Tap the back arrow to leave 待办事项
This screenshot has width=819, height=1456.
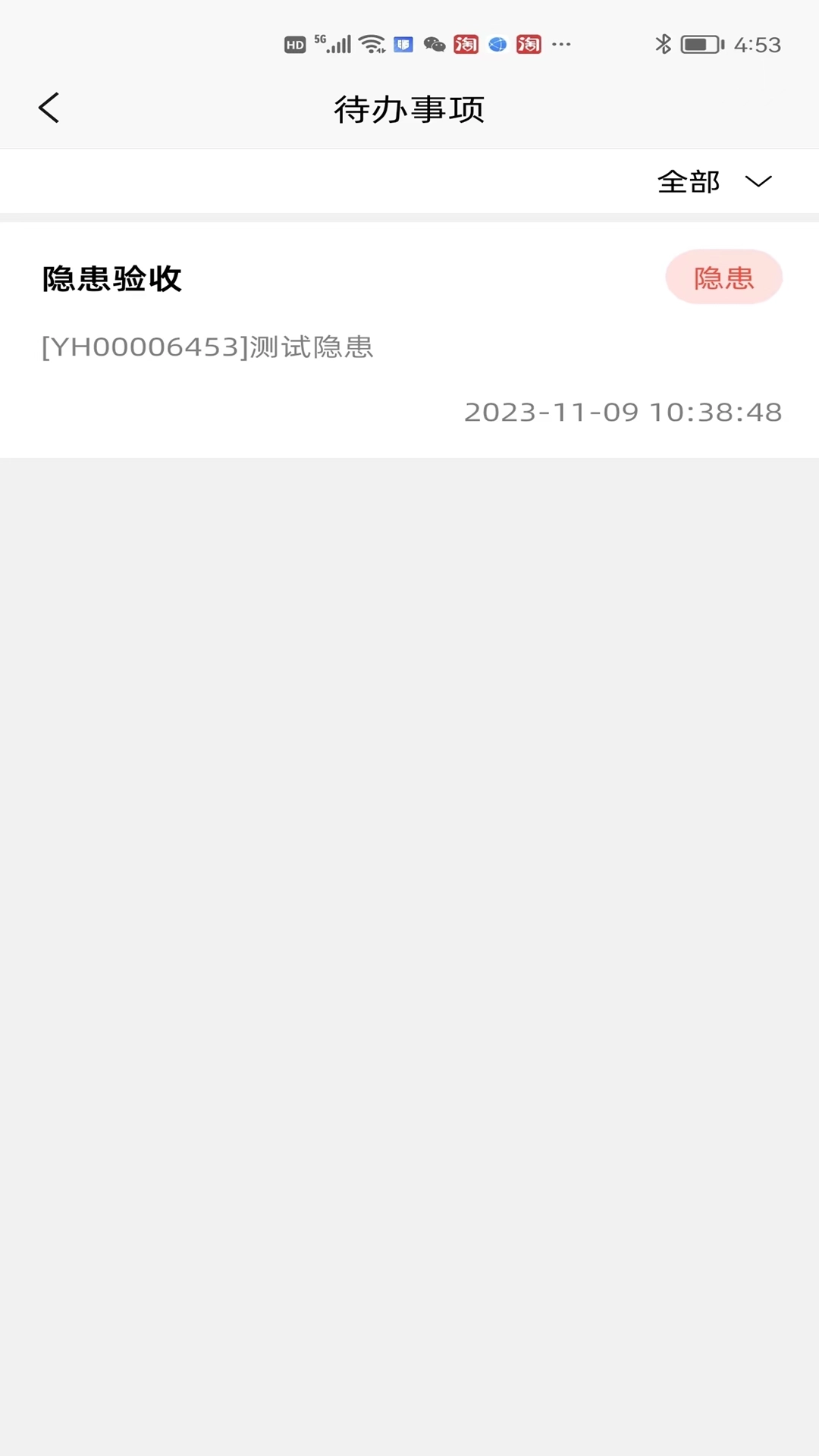(x=49, y=108)
